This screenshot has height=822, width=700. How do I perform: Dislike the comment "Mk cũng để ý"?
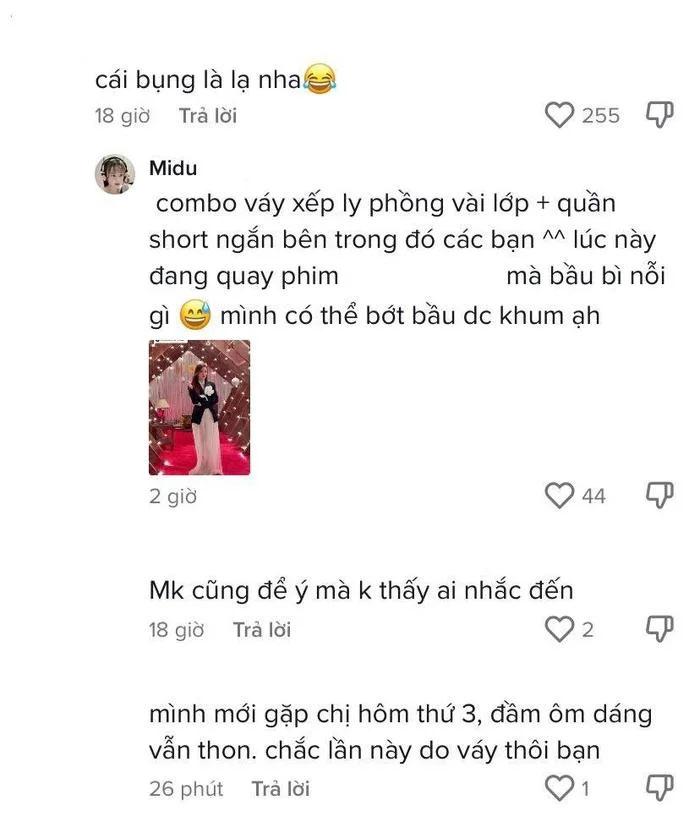coord(659,629)
